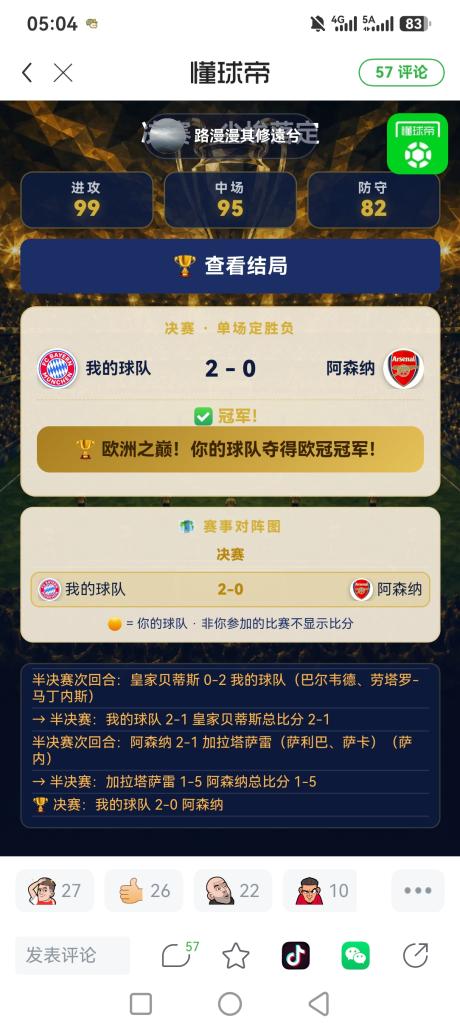Tap the system back triangle button

tap(318, 1003)
